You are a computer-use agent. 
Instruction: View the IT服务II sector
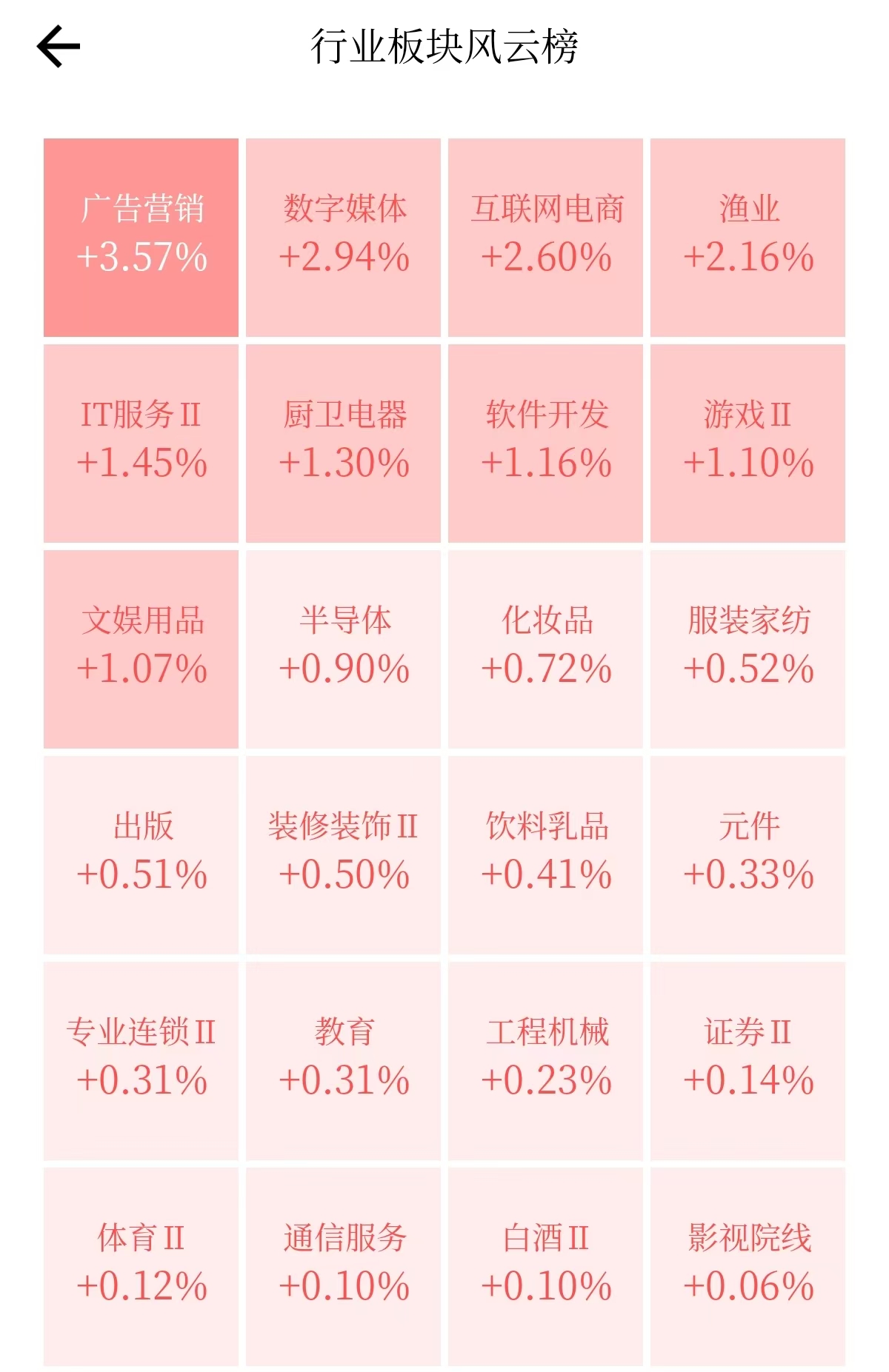141,443
